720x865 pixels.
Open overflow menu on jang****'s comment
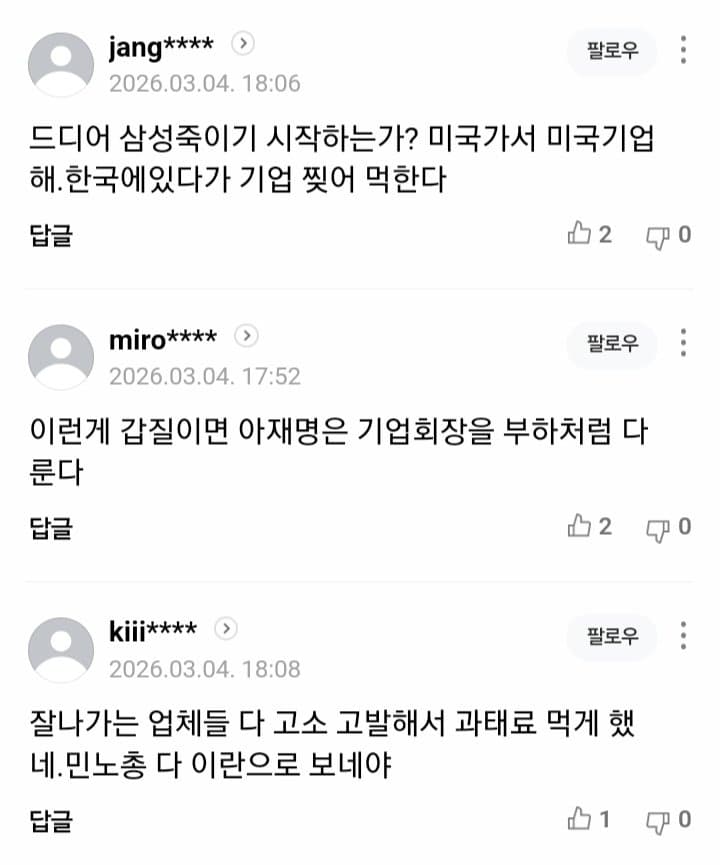pos(683,51)
